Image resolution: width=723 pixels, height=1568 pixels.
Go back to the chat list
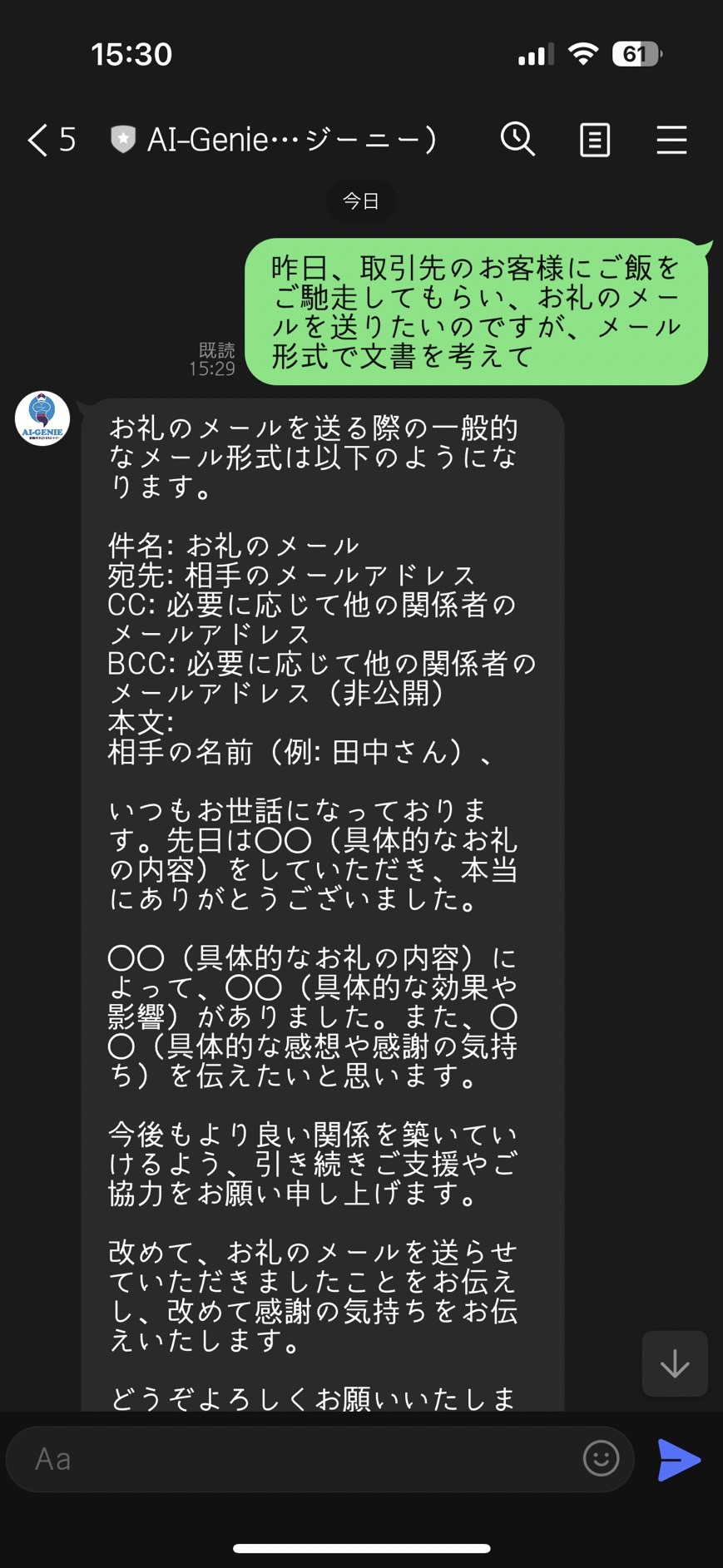point(50,140)
